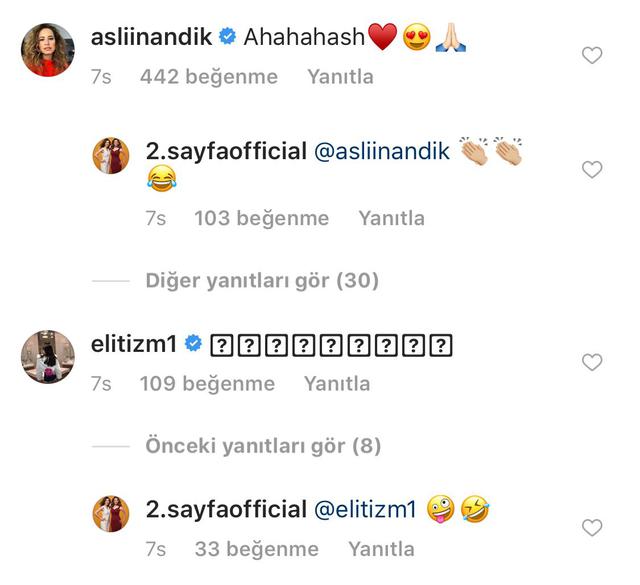Expand Diğer yanıtları gör (30)
Image resolution: width=640 pixels, height=585 pixels.
262,281
